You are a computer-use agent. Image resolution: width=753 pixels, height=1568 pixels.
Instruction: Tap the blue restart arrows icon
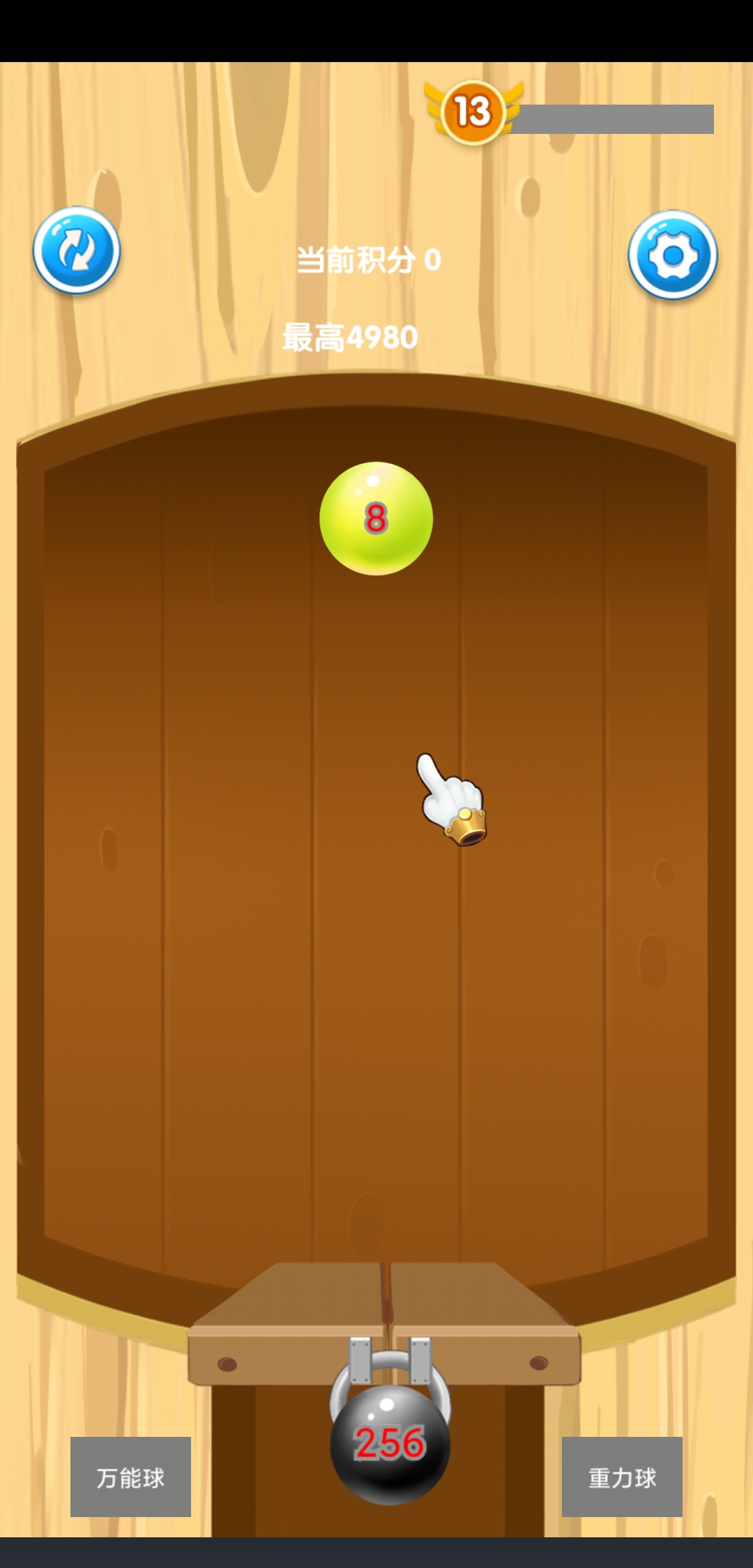tap(77, 250)
